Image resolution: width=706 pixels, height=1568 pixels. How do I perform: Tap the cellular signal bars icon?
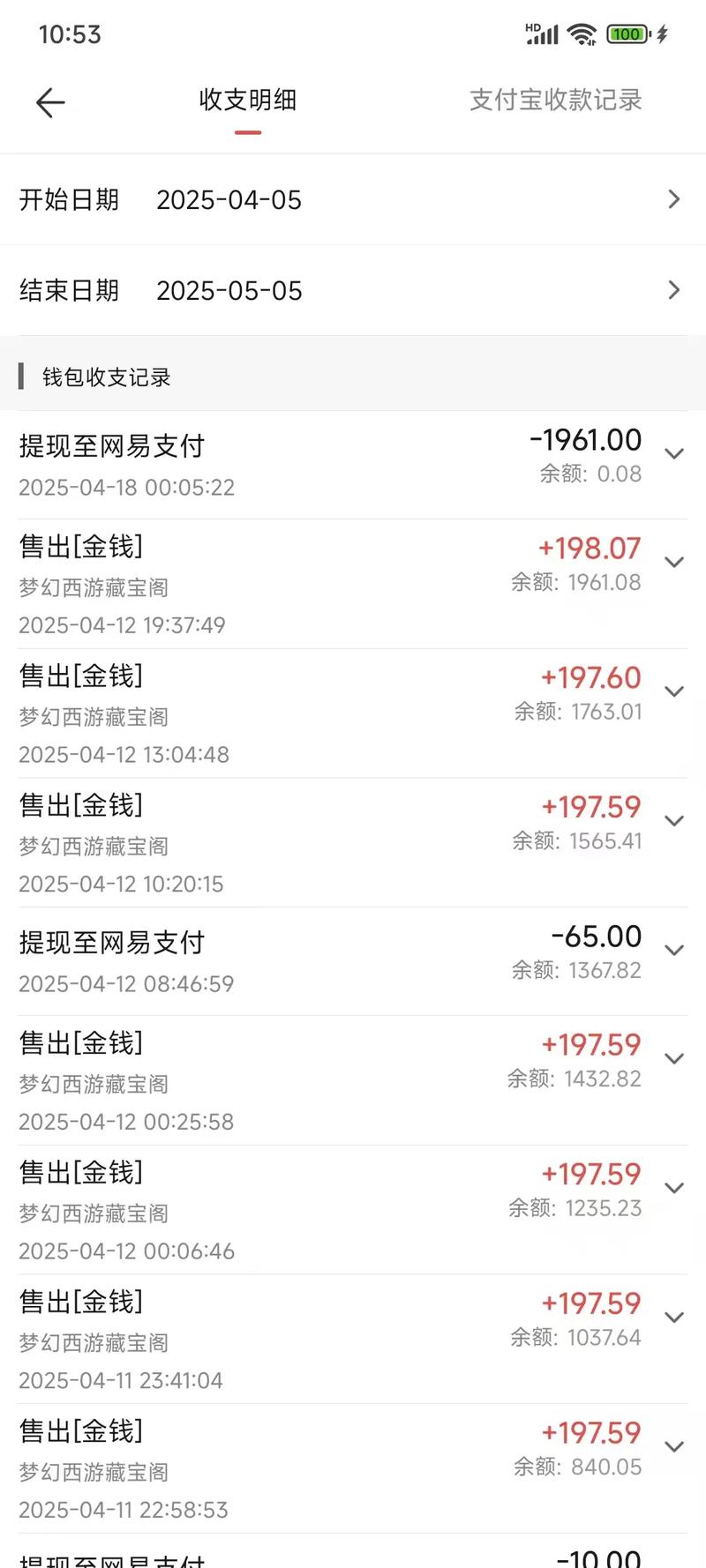544,34
